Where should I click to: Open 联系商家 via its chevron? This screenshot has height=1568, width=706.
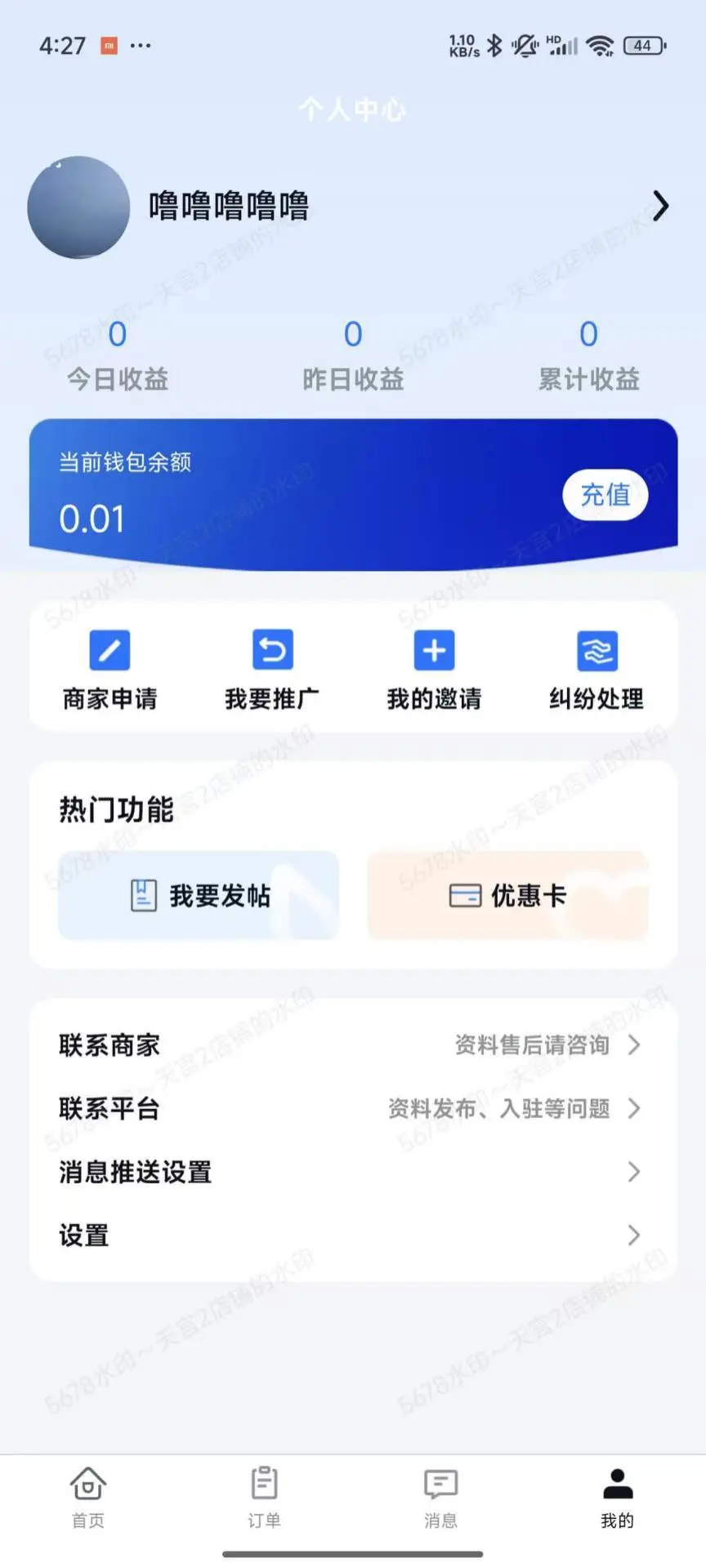pyautogui.click(x=635, y=1045)
